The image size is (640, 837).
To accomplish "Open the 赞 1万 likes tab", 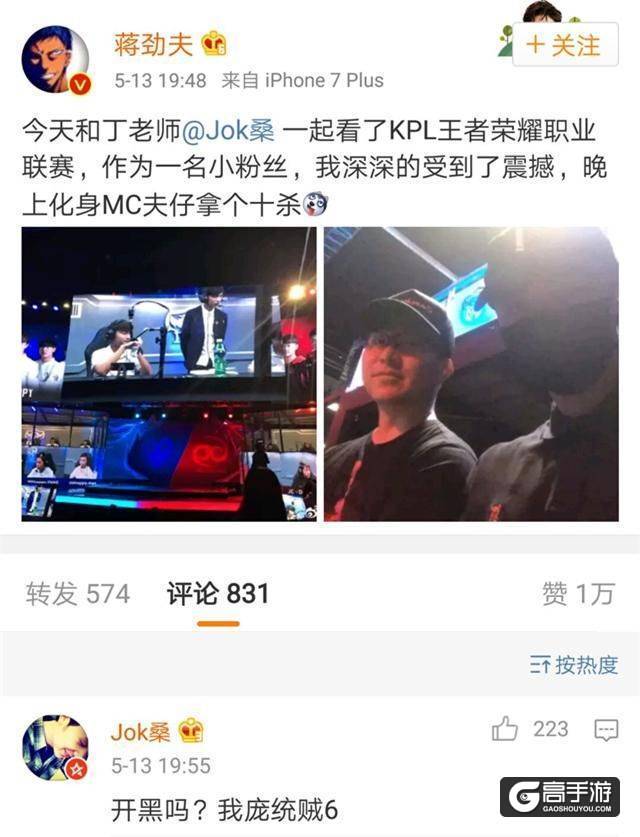I will click(x=577, y=594).
